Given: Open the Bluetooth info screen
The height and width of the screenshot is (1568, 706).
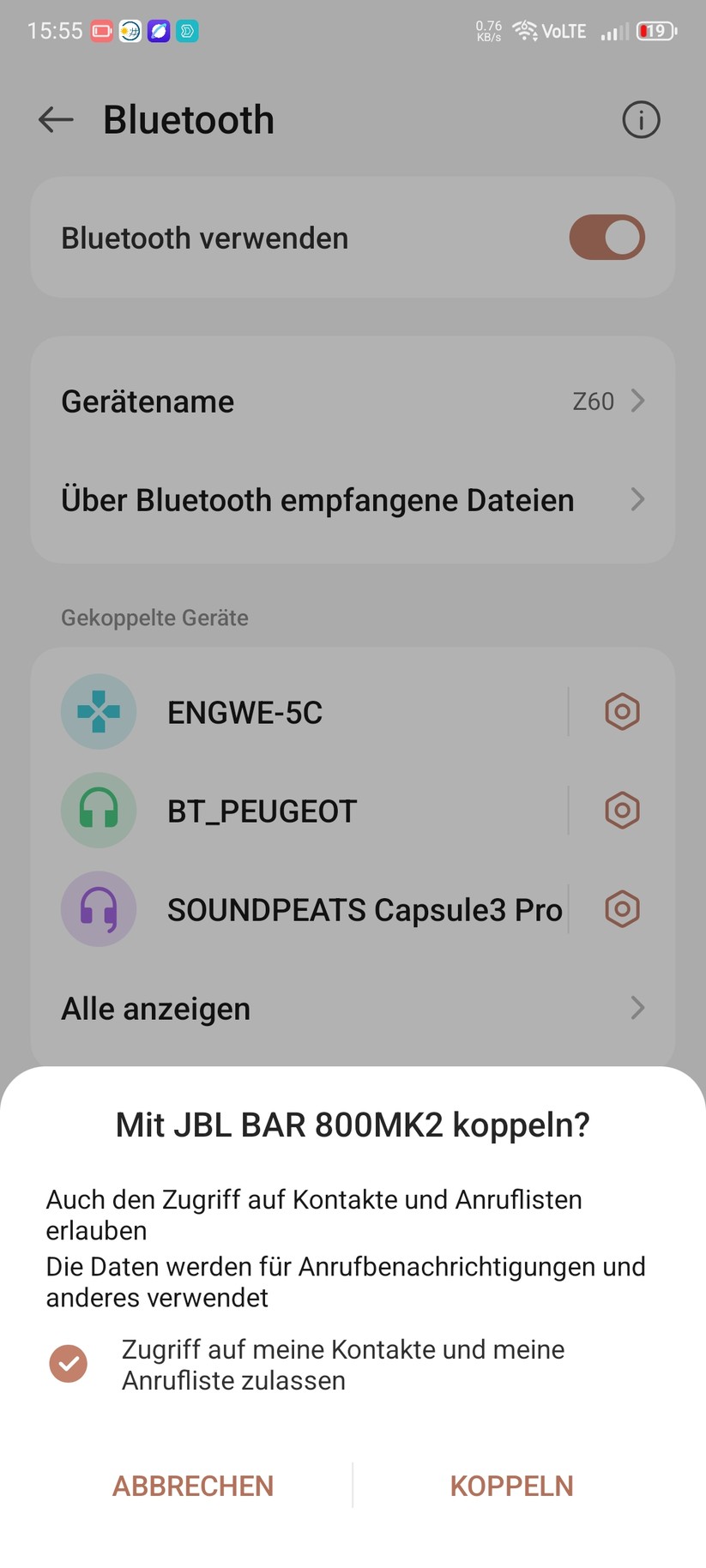Looking at the screenshot, I should 640,119.
